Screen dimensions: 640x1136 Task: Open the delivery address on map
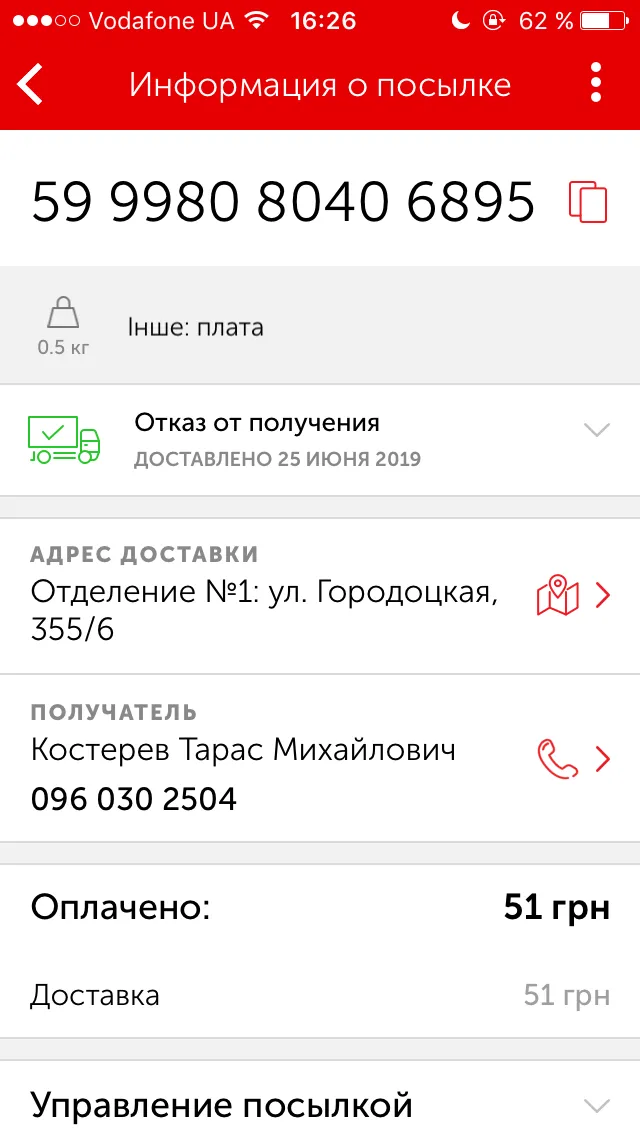click(x=557, y=596)
